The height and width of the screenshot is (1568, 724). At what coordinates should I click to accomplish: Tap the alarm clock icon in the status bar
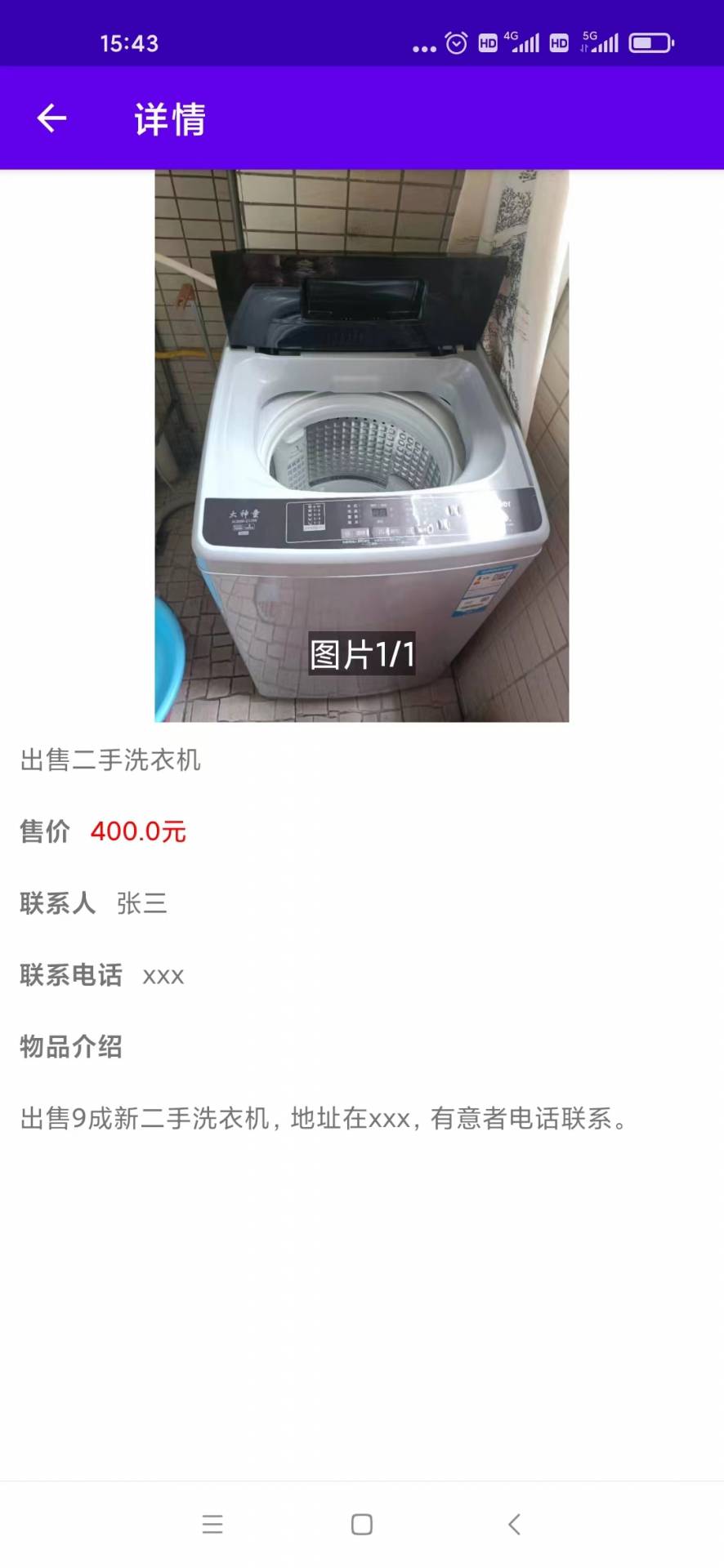pyautogui.click(x=454, y=42)
